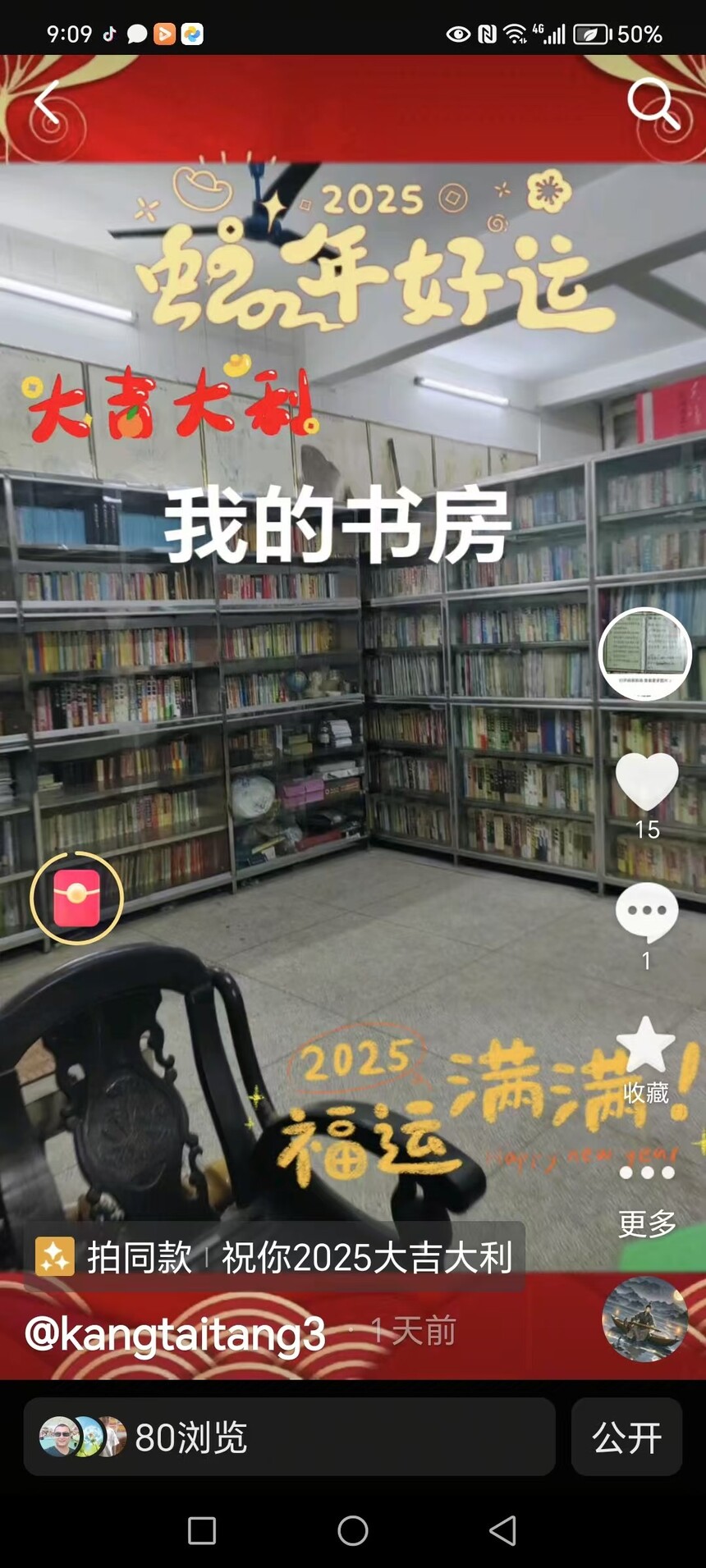Open the round creator avatar thumbnail
This screenshot has width=706, height=1568.
tap(645, 655)
